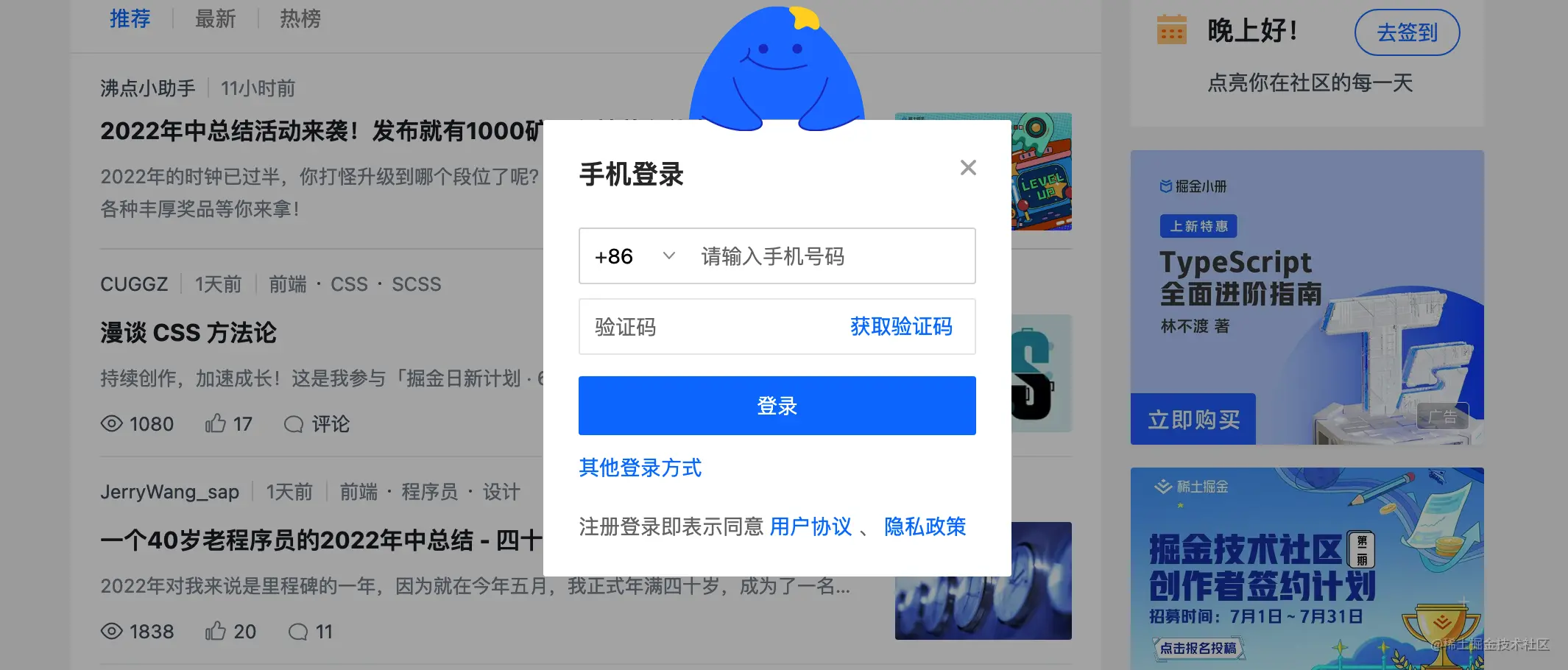
Task: Open the 用户协议 link
Action: pyautogui.click(x=811, y=526)
